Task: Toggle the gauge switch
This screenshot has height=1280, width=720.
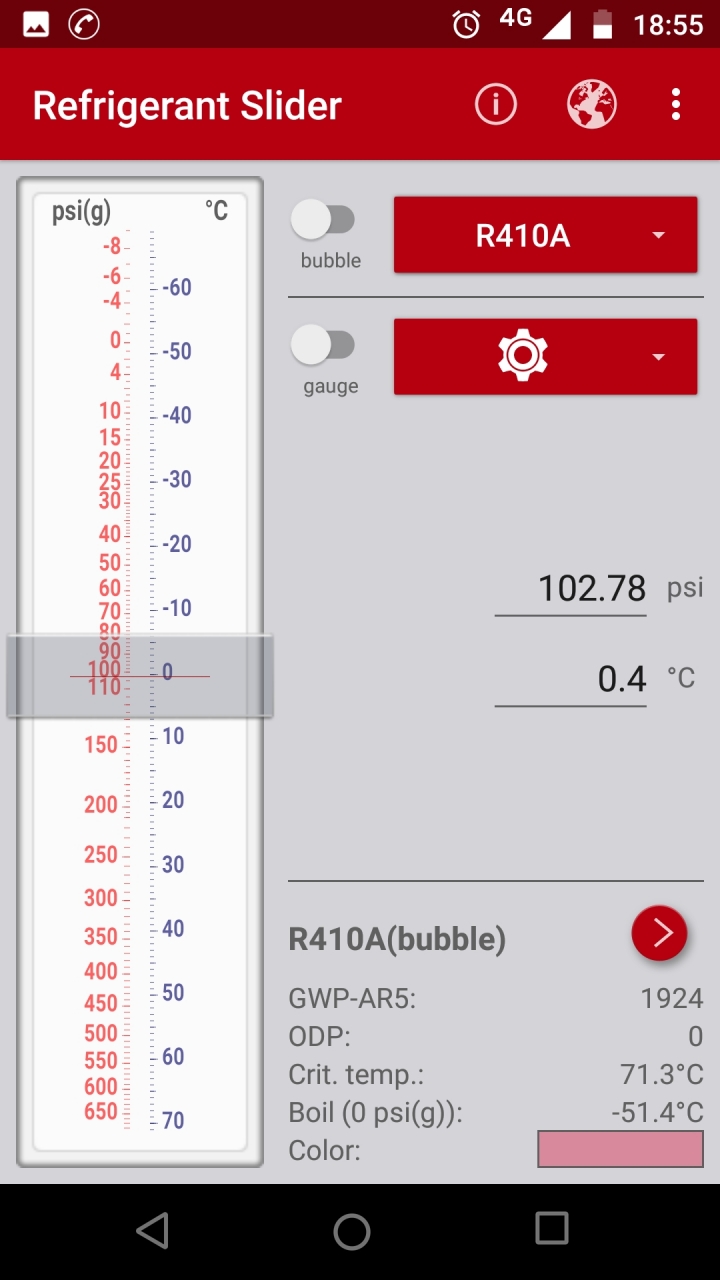Action: [323, 345]
